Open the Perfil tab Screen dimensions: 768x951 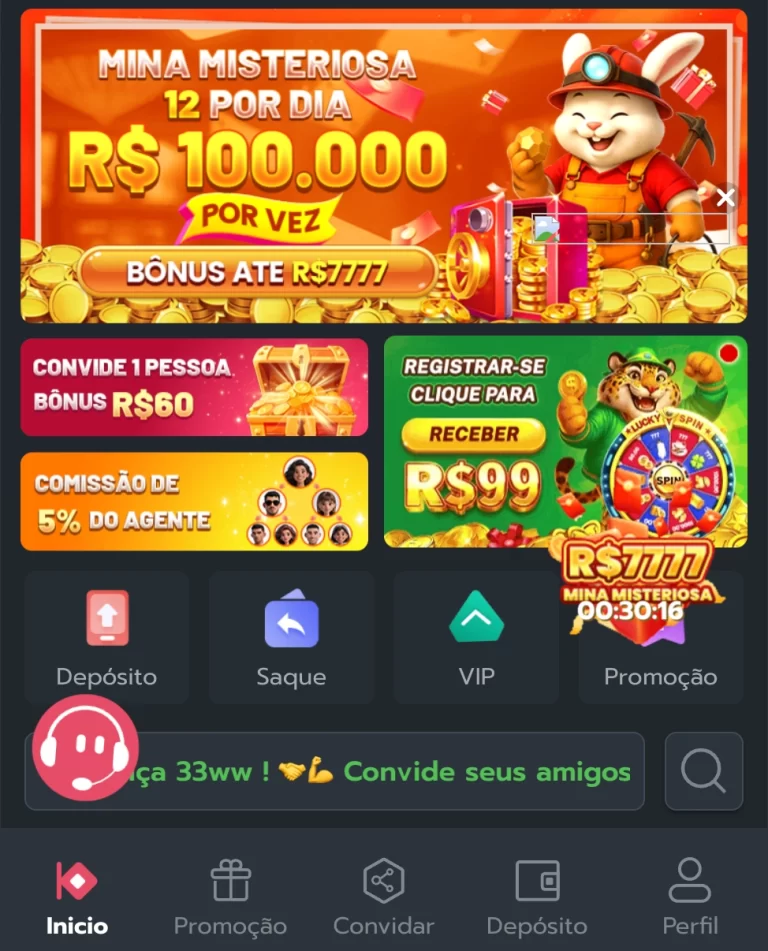690,897
